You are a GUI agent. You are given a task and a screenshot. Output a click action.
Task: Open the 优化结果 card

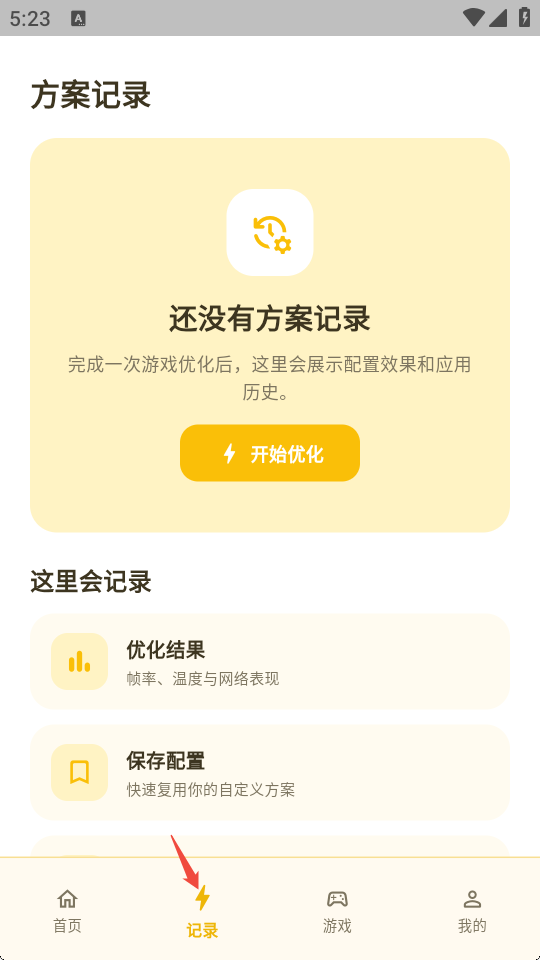click(269, 661)
